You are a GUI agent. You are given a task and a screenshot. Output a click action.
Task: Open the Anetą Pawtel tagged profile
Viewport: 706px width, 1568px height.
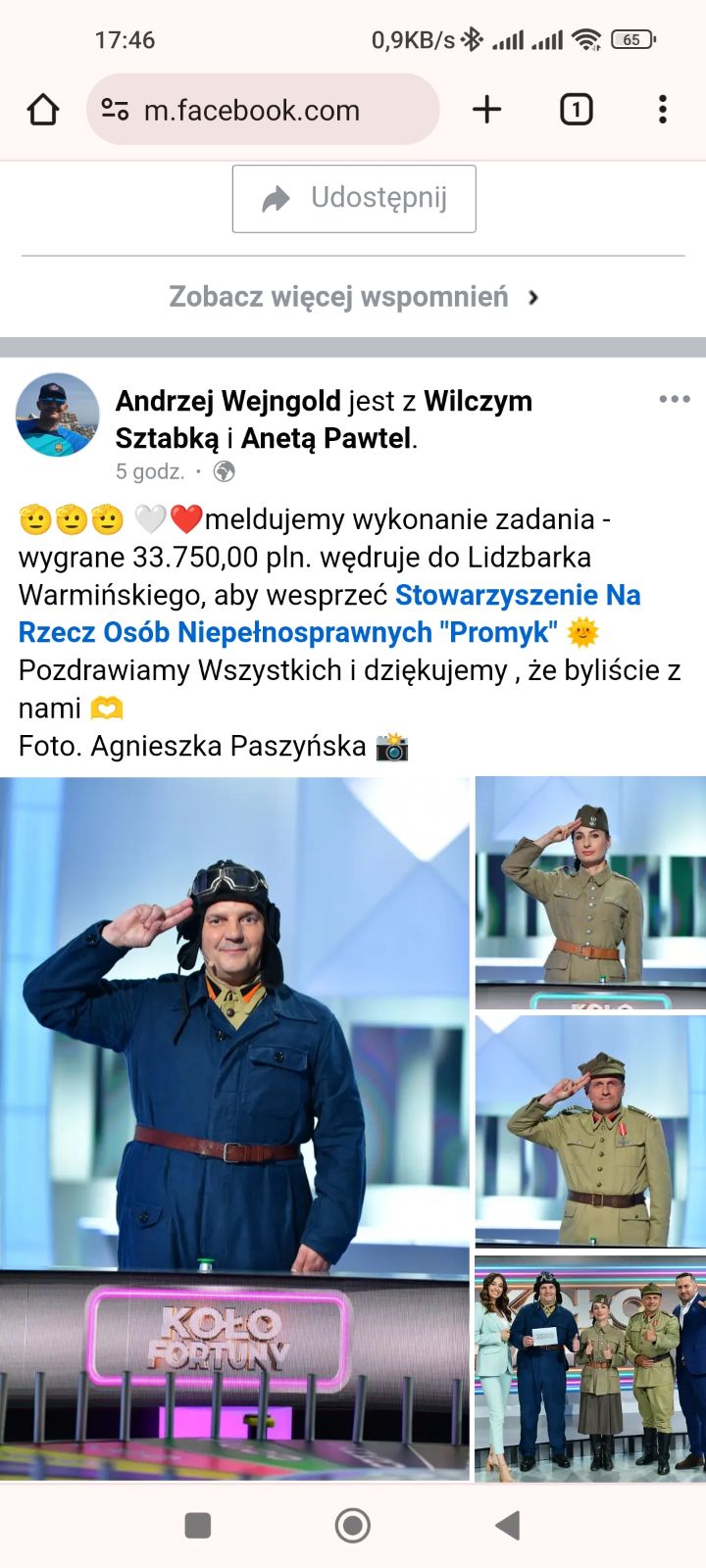(x=326, y=438)
